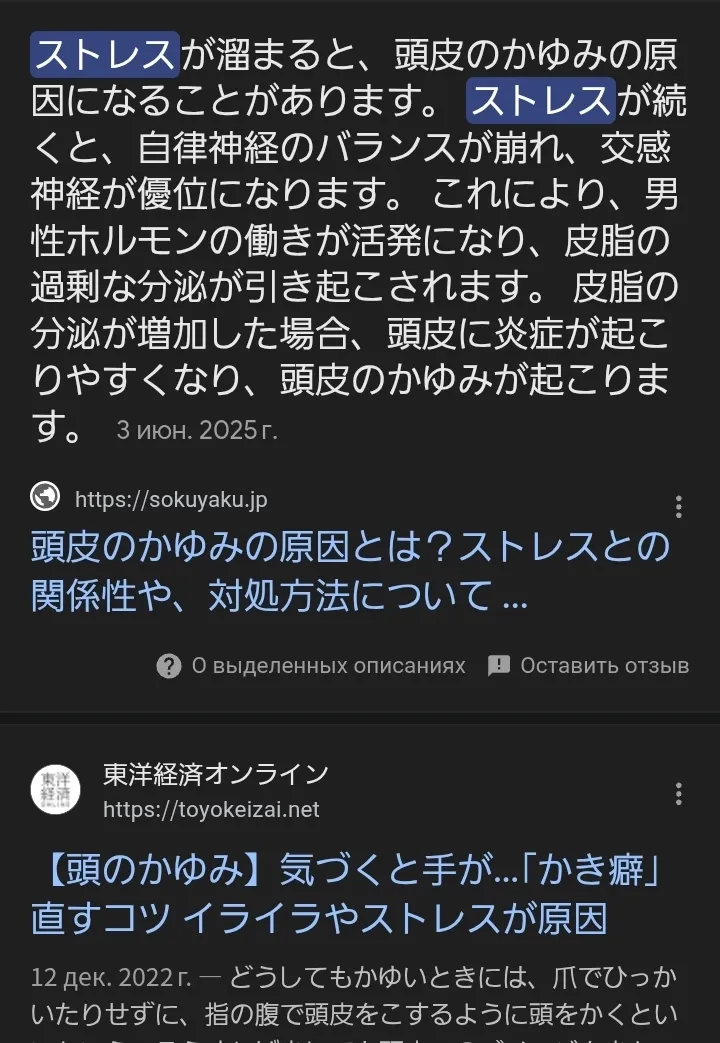This screenshot has width=720, height=1043.
Task: Open 'О выделенных описаниях' info link
Action: tap(311, 666)
